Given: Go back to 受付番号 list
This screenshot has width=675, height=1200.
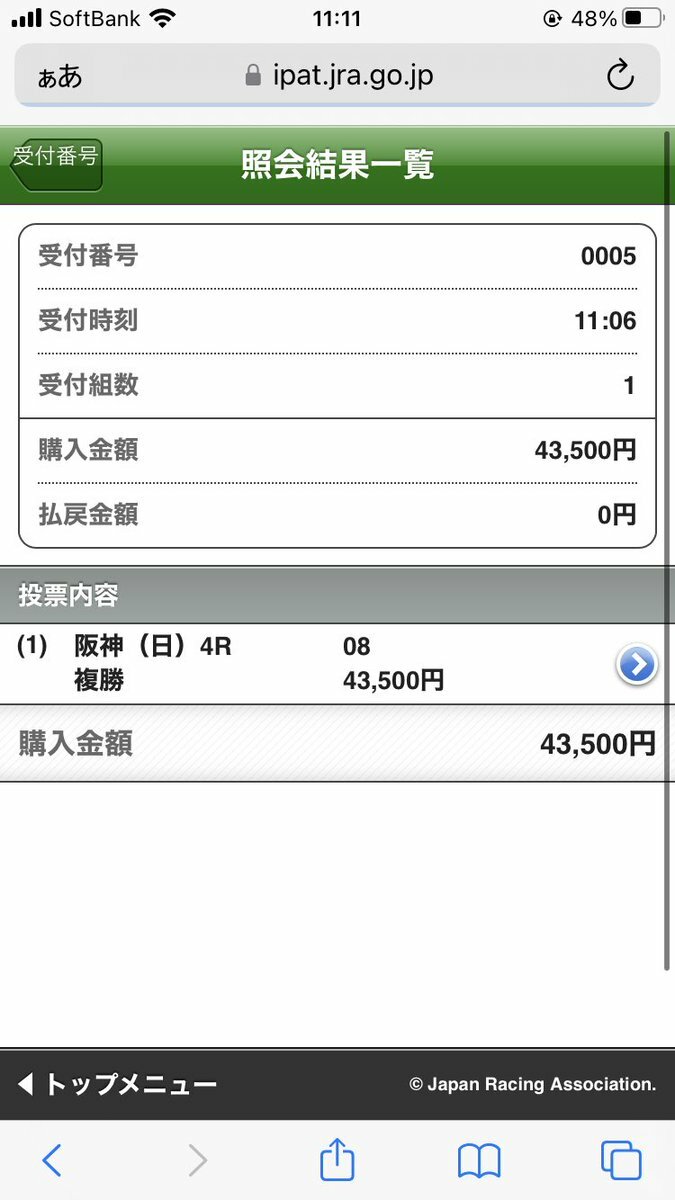Looking at the screenshot, I should click(x=57, y=164).
